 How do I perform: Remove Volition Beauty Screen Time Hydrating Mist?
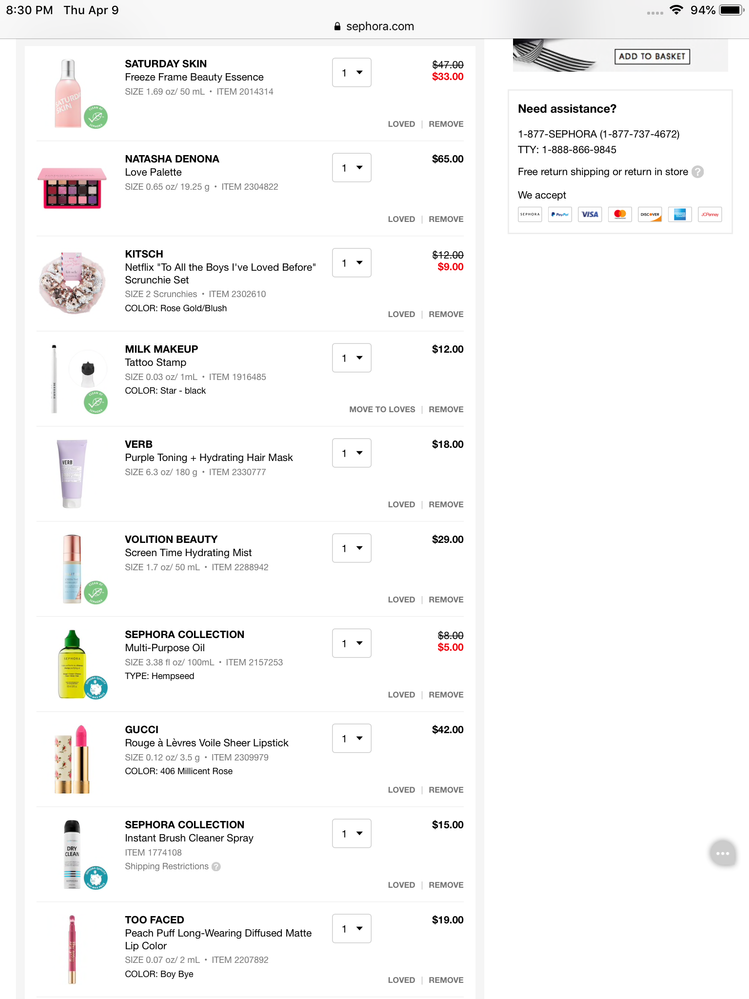(446, 600)
